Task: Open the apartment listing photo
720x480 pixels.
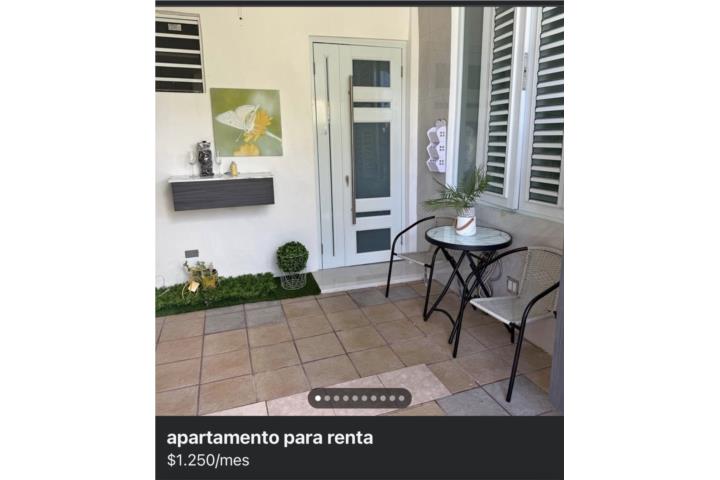Action: click(359, 211)
